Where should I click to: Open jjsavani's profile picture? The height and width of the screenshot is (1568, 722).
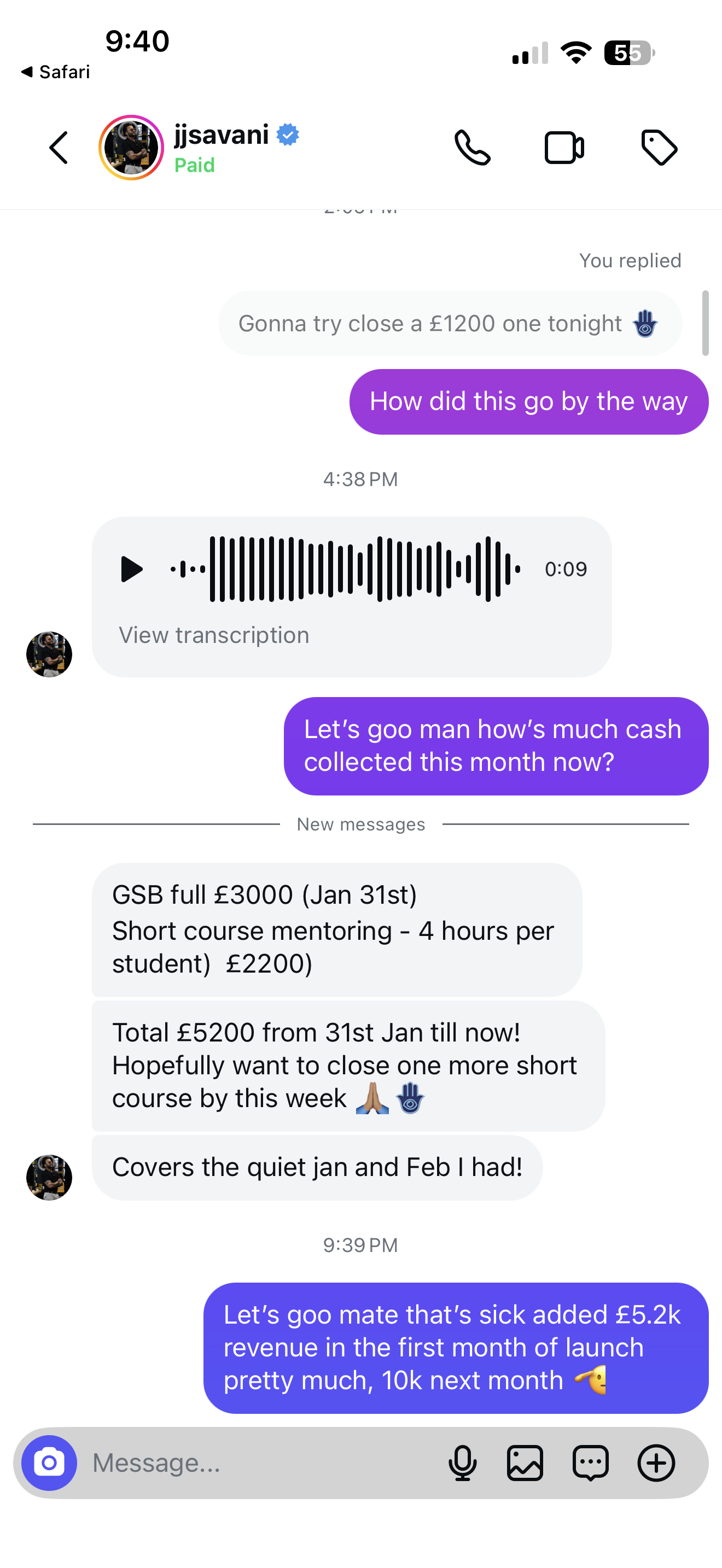click(x=130, y=147)
